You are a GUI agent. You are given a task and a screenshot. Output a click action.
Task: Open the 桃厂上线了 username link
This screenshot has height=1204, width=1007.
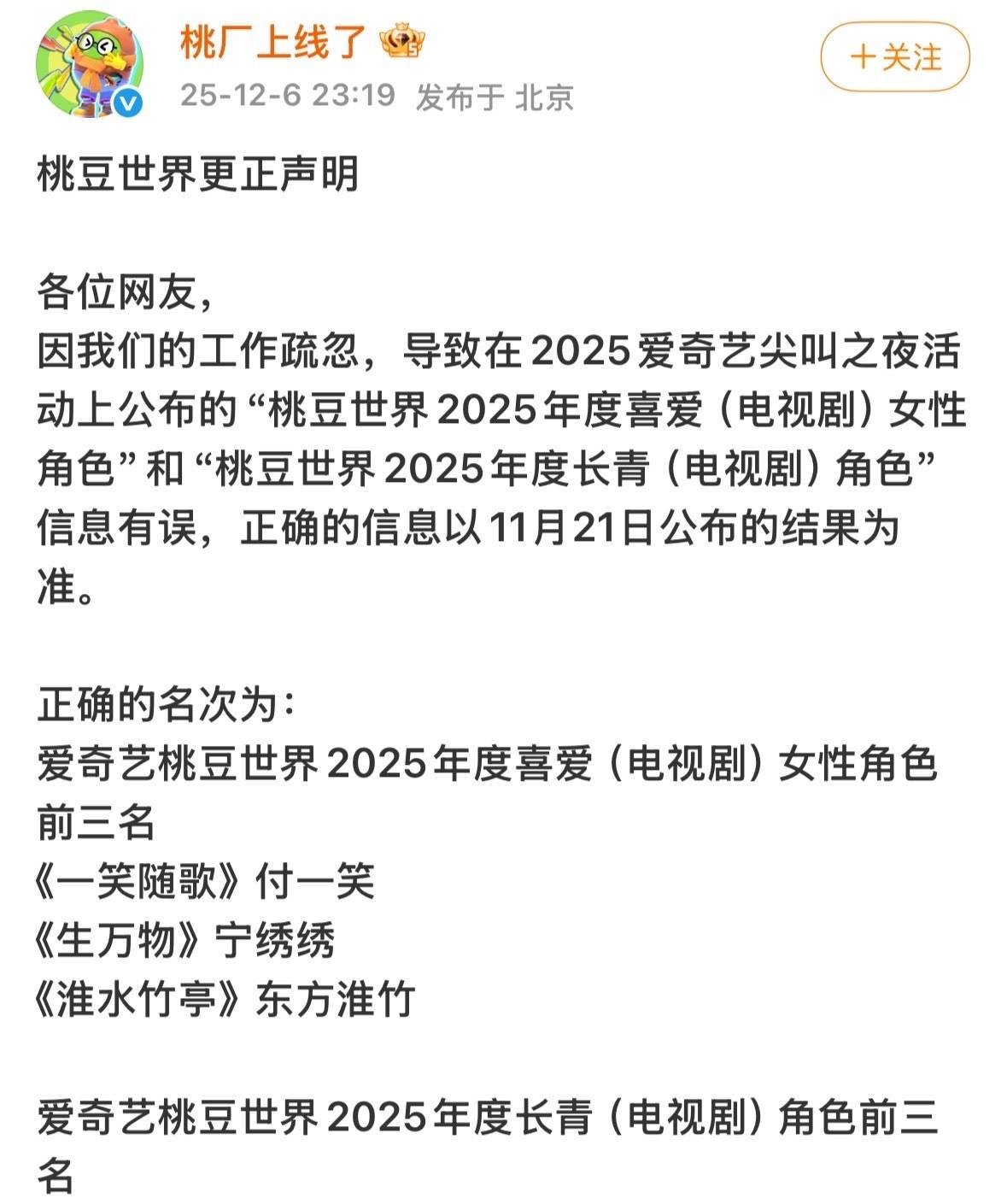[x=272, y=42]
